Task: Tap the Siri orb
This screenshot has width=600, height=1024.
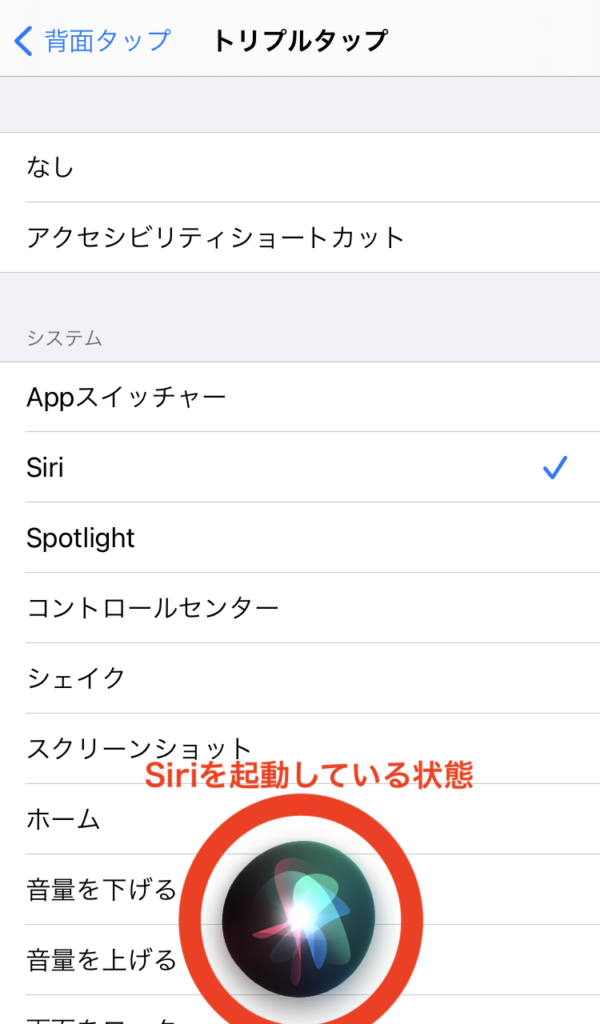Action: [299, 918]
